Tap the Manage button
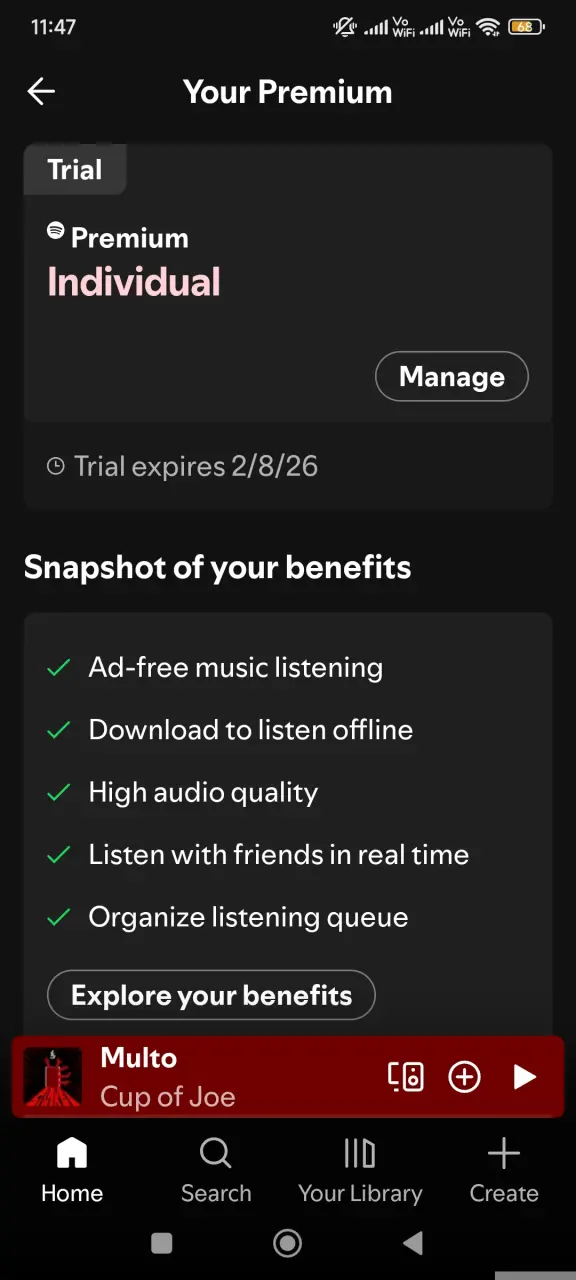 tap(451, 376)
